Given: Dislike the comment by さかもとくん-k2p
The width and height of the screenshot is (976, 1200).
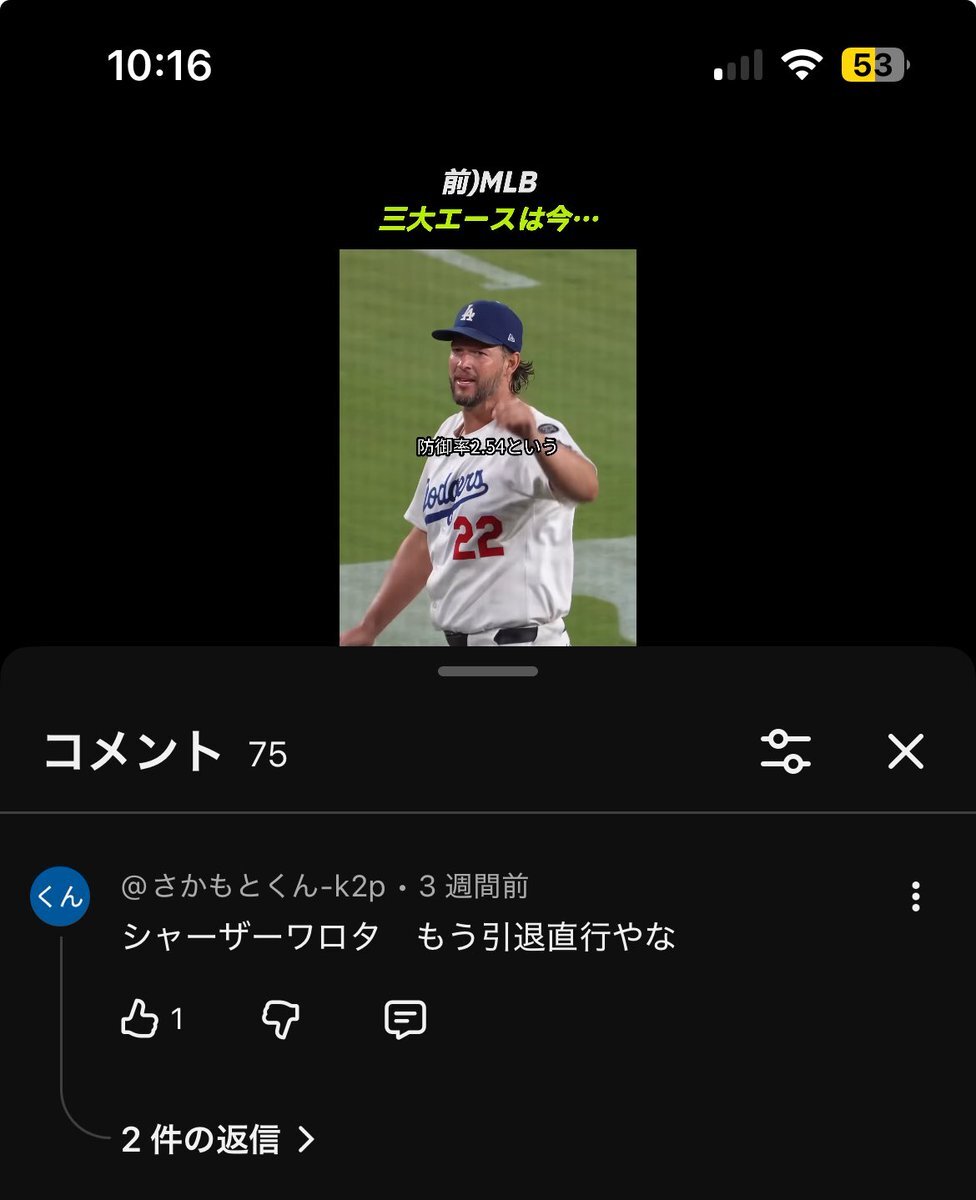Looking at the screenshot, I should pos(280,1019).
